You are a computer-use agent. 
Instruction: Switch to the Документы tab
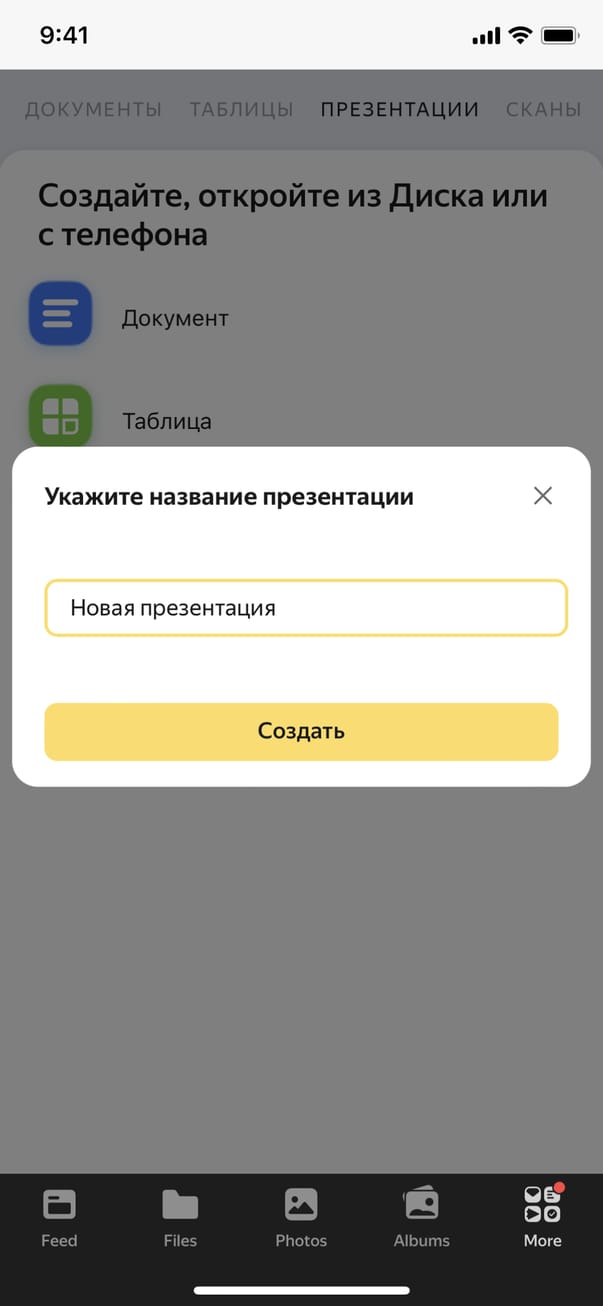tap(93, 110)
